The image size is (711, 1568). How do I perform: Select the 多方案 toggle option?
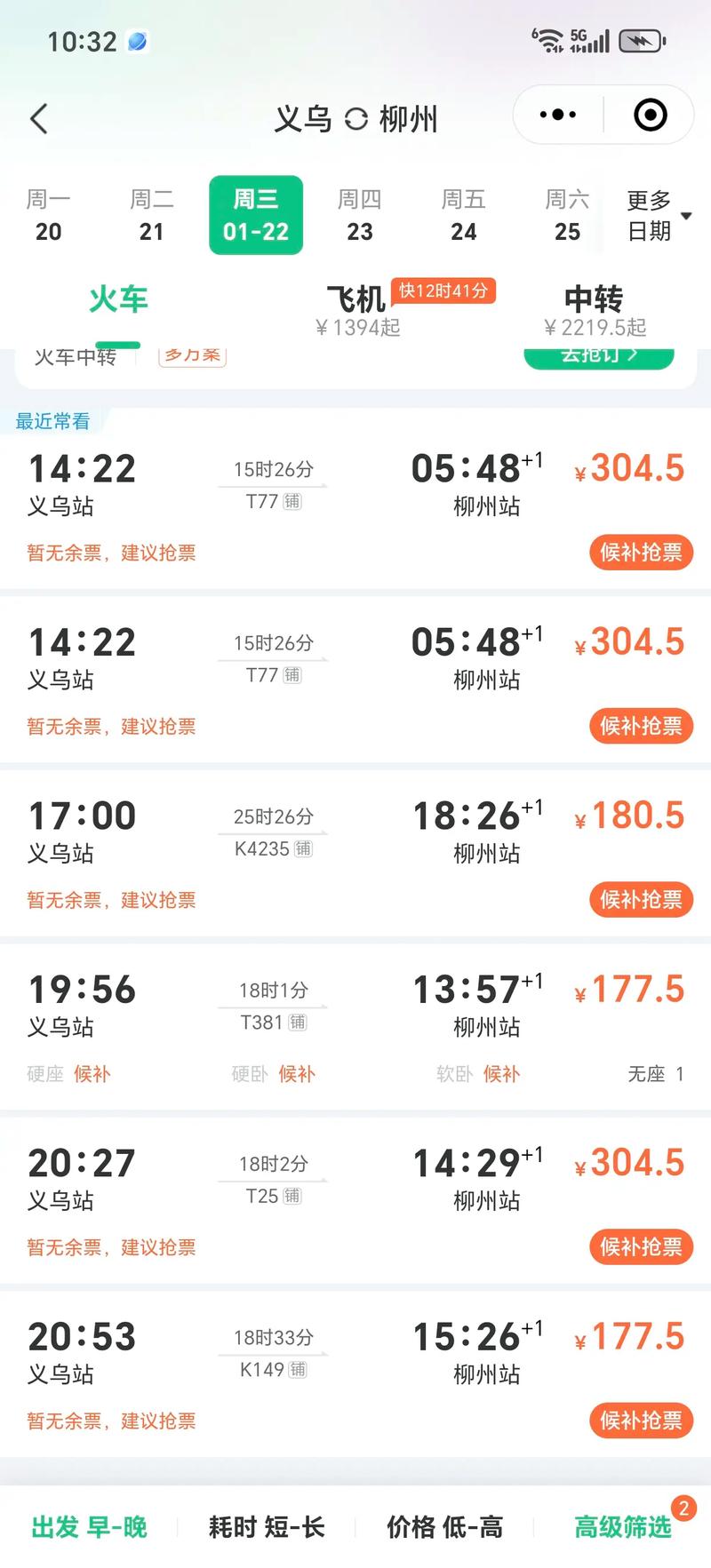click(191, 356)
